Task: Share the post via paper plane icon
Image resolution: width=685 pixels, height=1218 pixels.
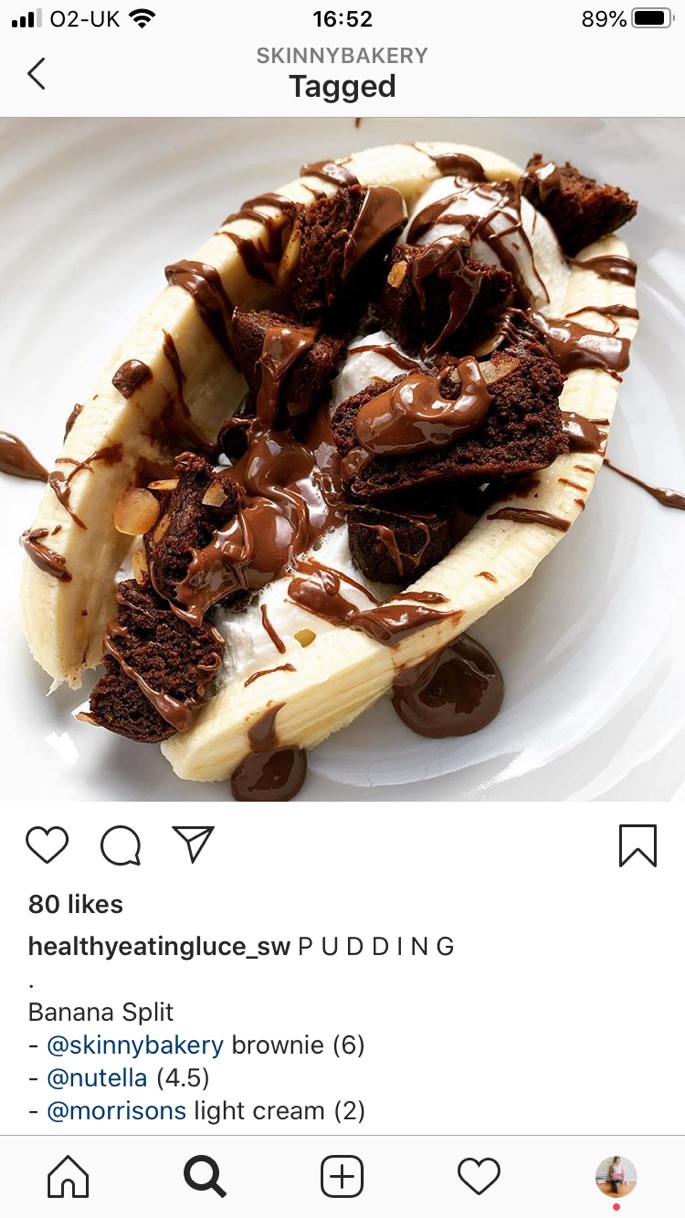Action: (194, 845)
